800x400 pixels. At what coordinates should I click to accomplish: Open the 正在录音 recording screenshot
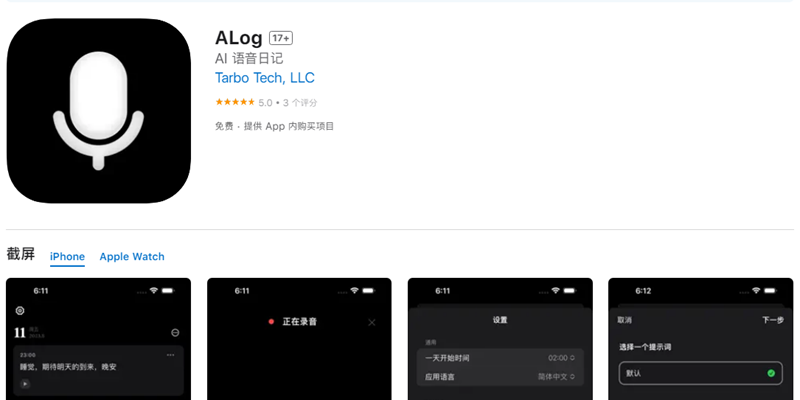(x=299, y=340)
